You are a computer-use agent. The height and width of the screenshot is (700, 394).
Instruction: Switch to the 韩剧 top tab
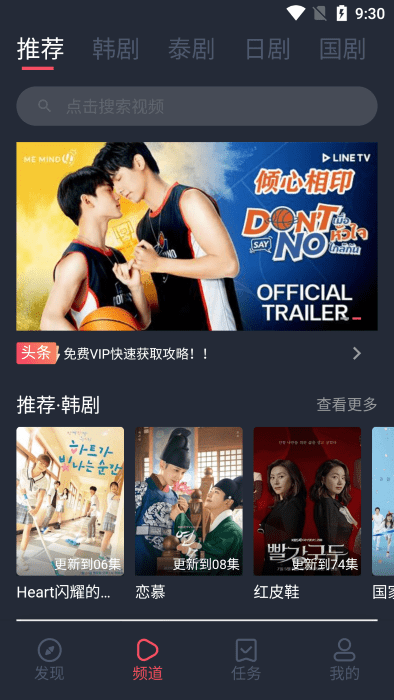(x=116, y=49)
